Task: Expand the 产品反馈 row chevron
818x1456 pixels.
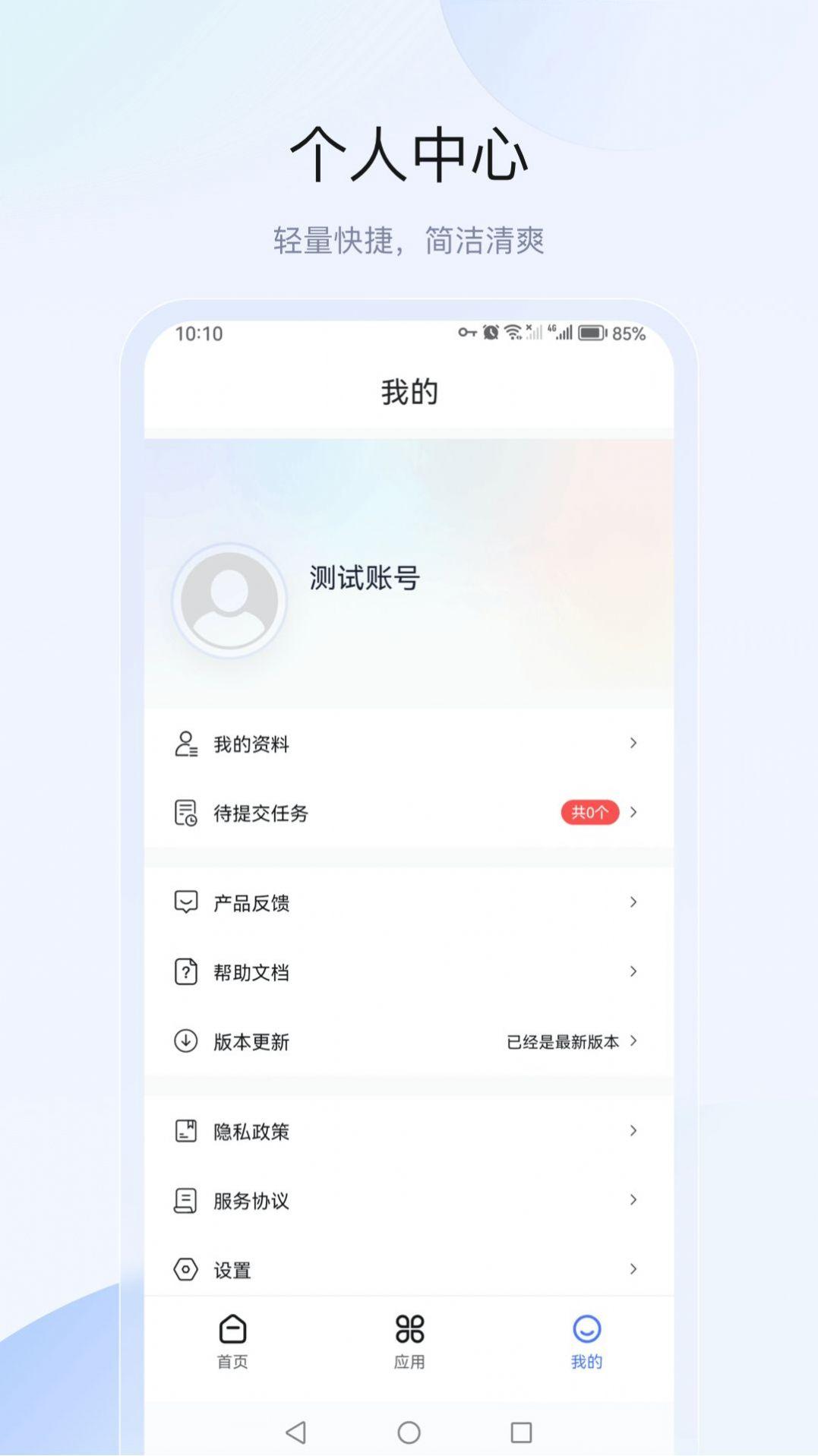Action: pyautogui.click(x=634, y=902)
